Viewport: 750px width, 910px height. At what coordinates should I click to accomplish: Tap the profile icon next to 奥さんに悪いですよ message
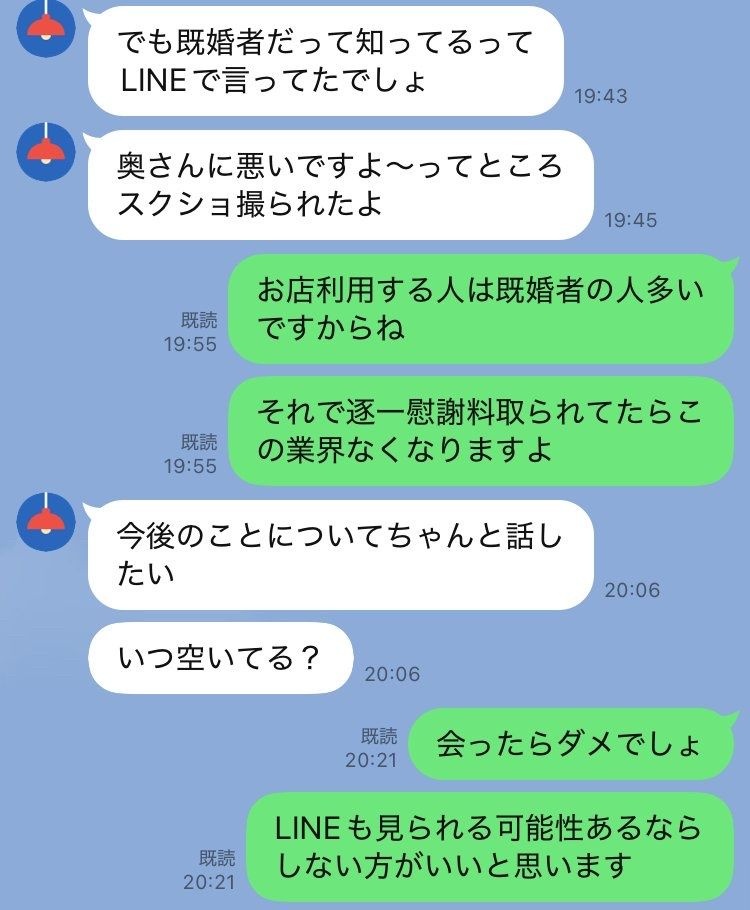click(46, 152)
